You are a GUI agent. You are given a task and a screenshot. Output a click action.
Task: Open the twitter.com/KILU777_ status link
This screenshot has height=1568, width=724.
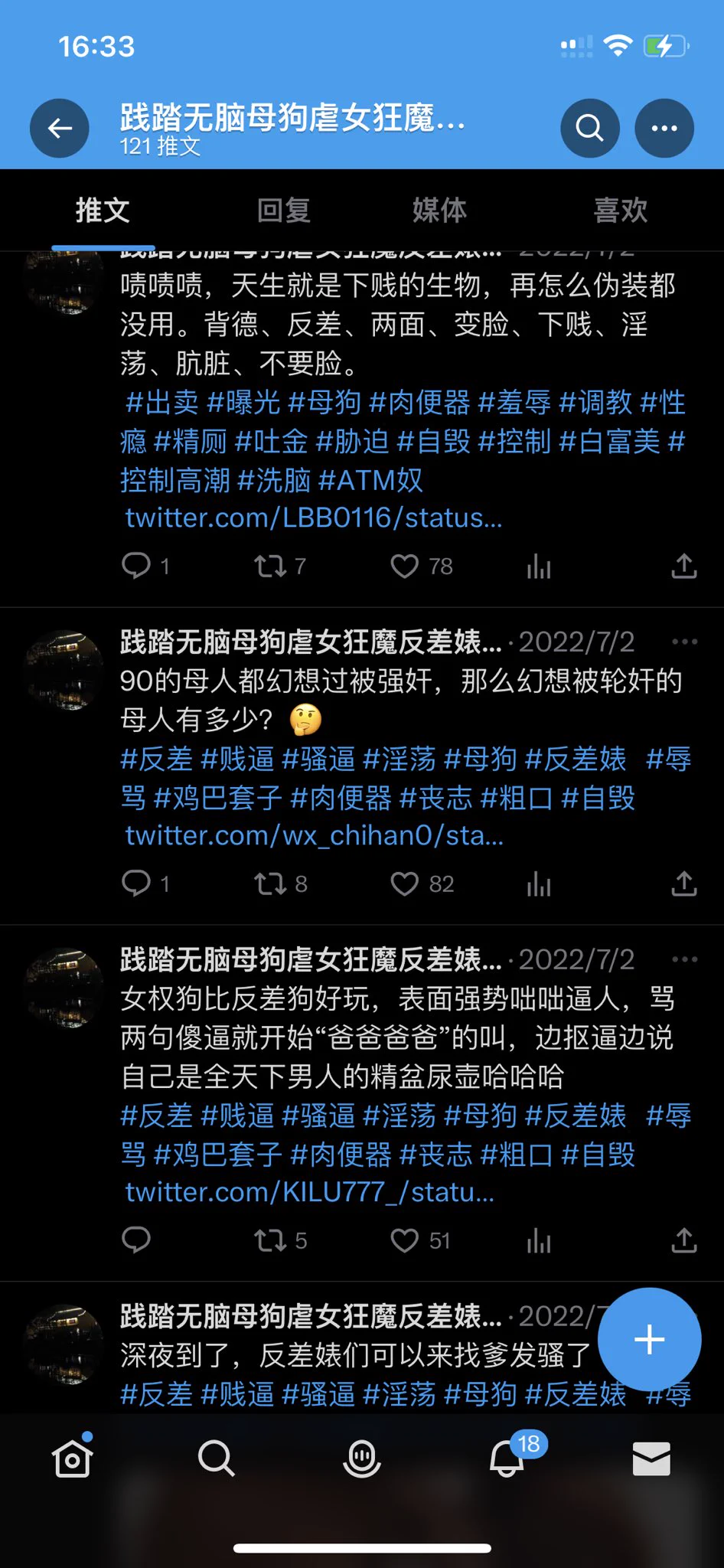click(309, 1192)
